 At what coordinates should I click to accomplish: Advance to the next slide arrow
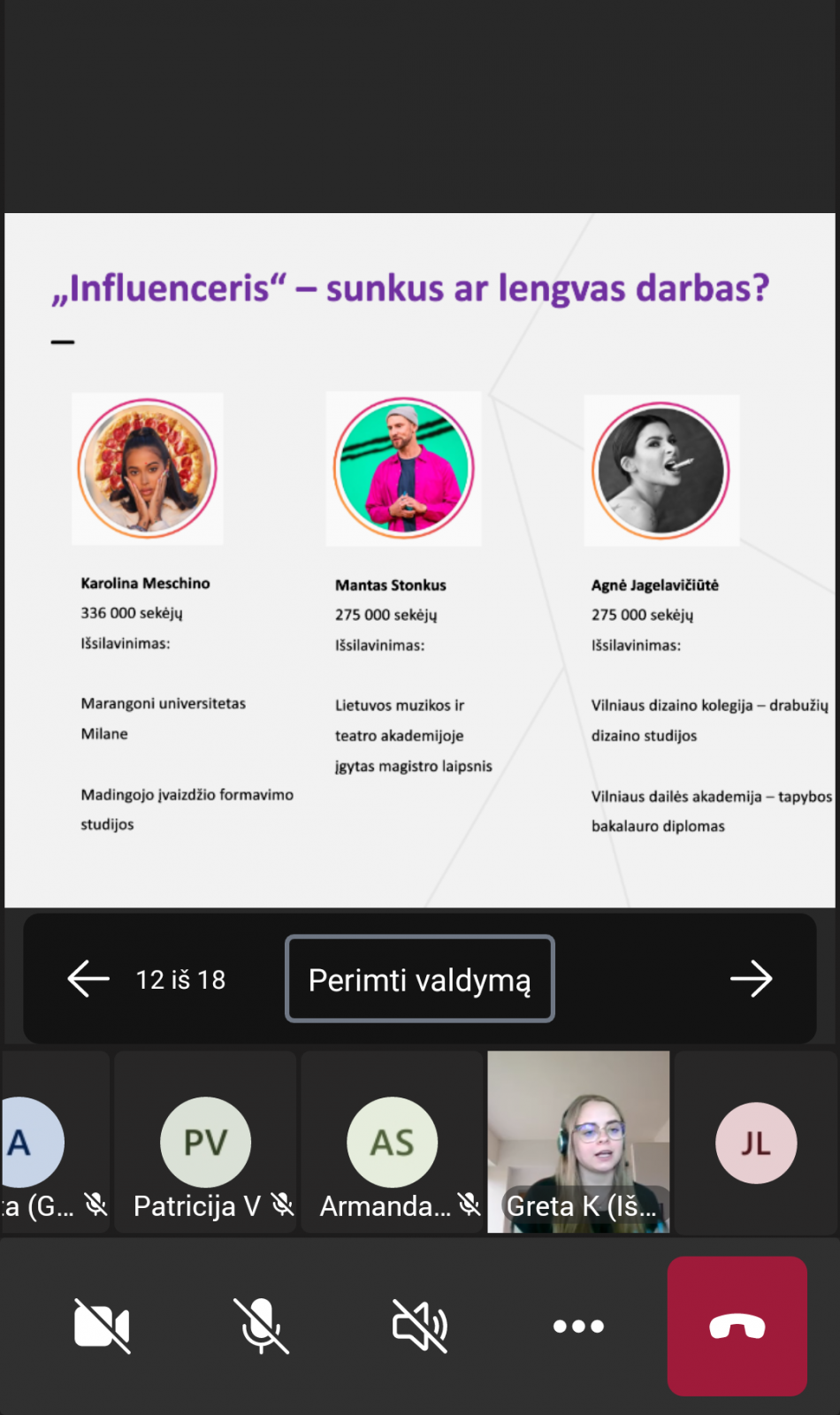752,979
